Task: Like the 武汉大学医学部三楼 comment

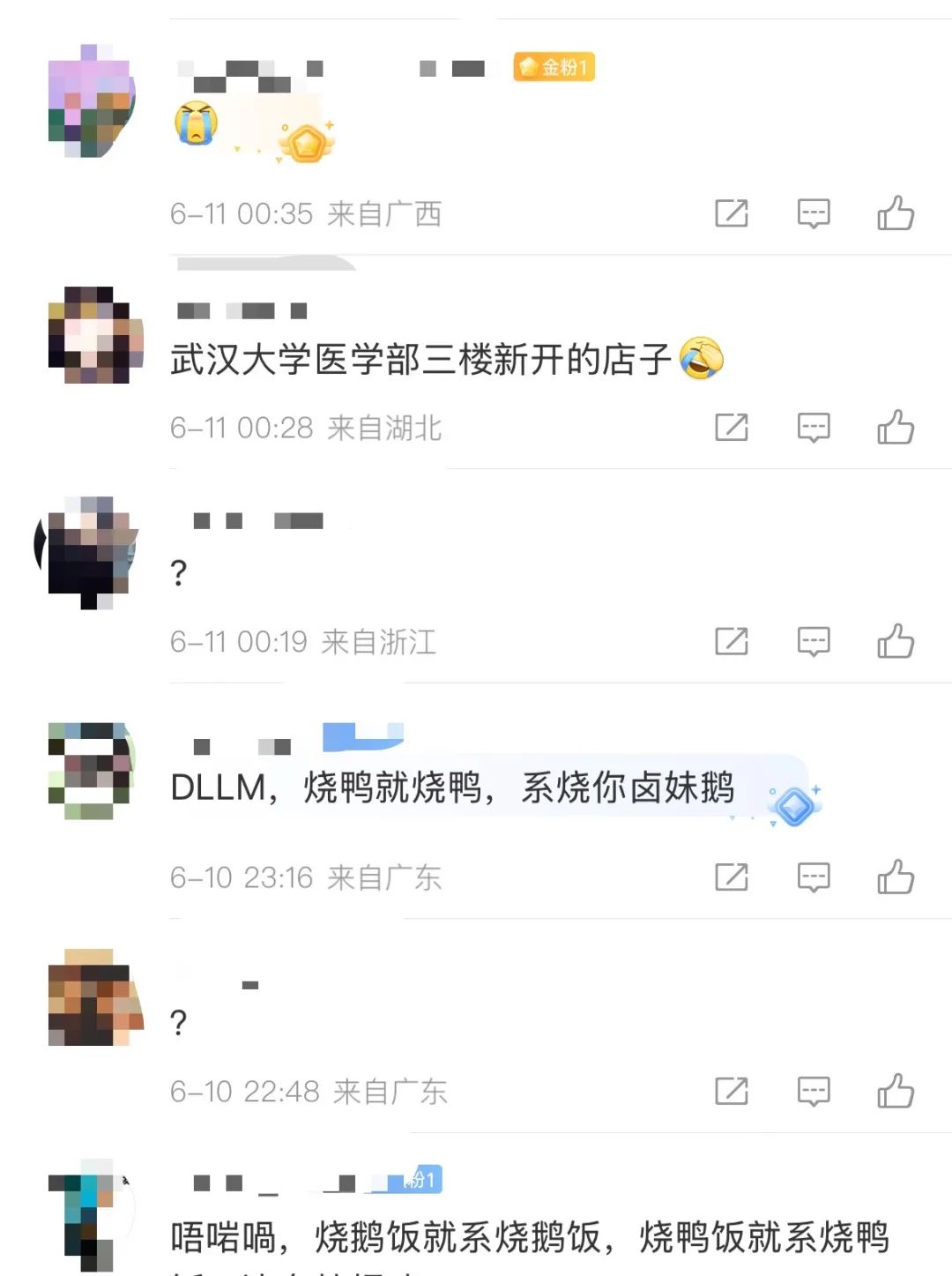Action: (x=896, y=428)
